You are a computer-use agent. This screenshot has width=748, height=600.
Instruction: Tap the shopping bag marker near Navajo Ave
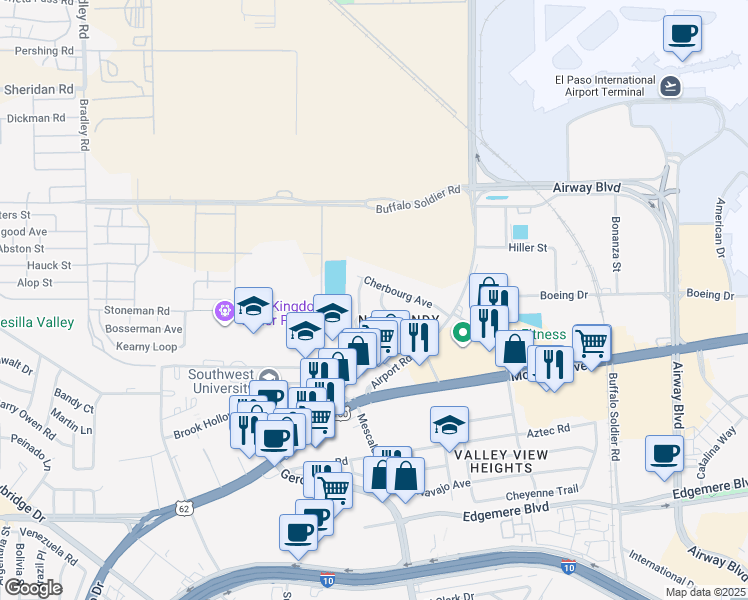point(405,477)
